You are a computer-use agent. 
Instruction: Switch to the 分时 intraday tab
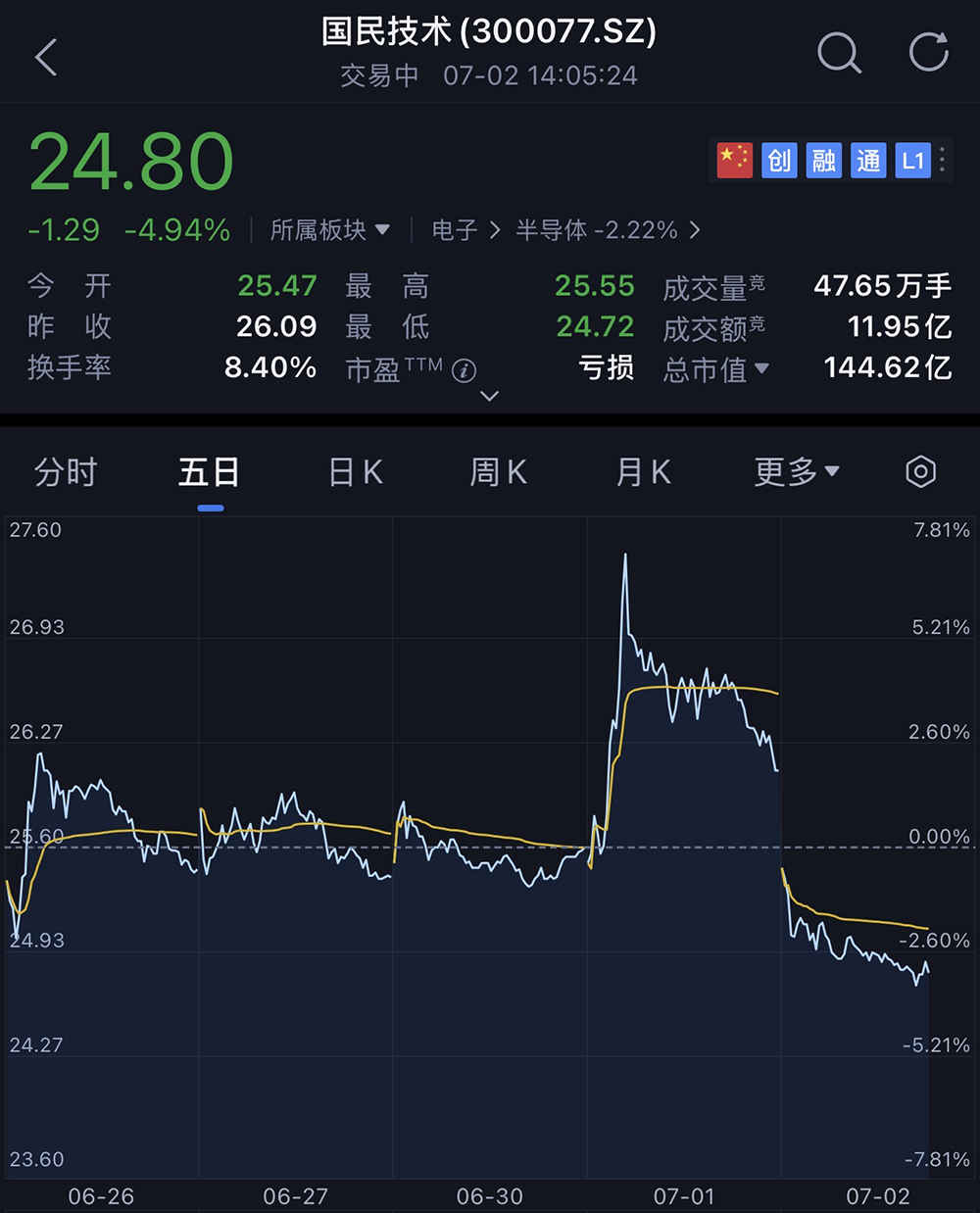pyautogui.click(x=65, y=472)
